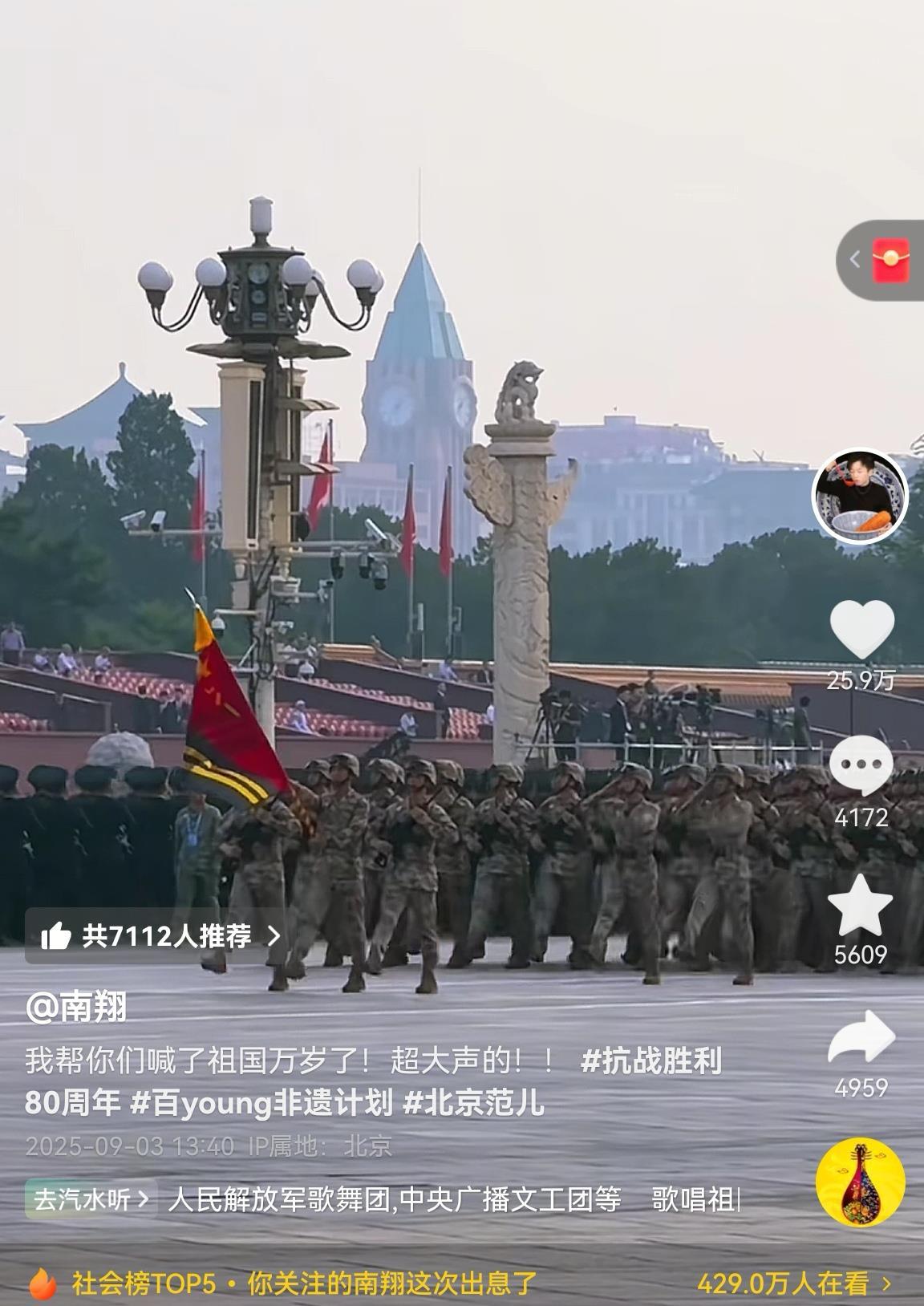Tap 去汽水听 to listen to music
This screenshot has height=1306, width=924.
[x=90, y=1199]
